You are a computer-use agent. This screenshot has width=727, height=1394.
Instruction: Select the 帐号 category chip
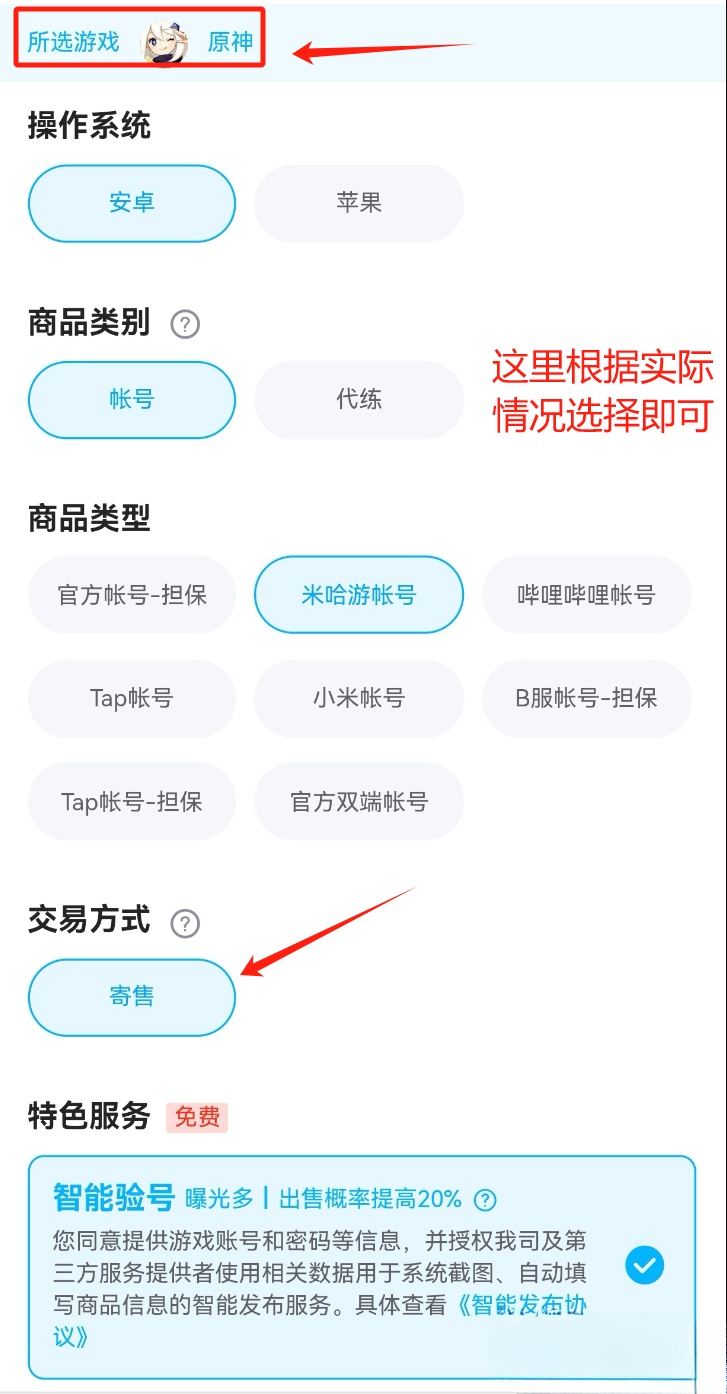(132, 400)
